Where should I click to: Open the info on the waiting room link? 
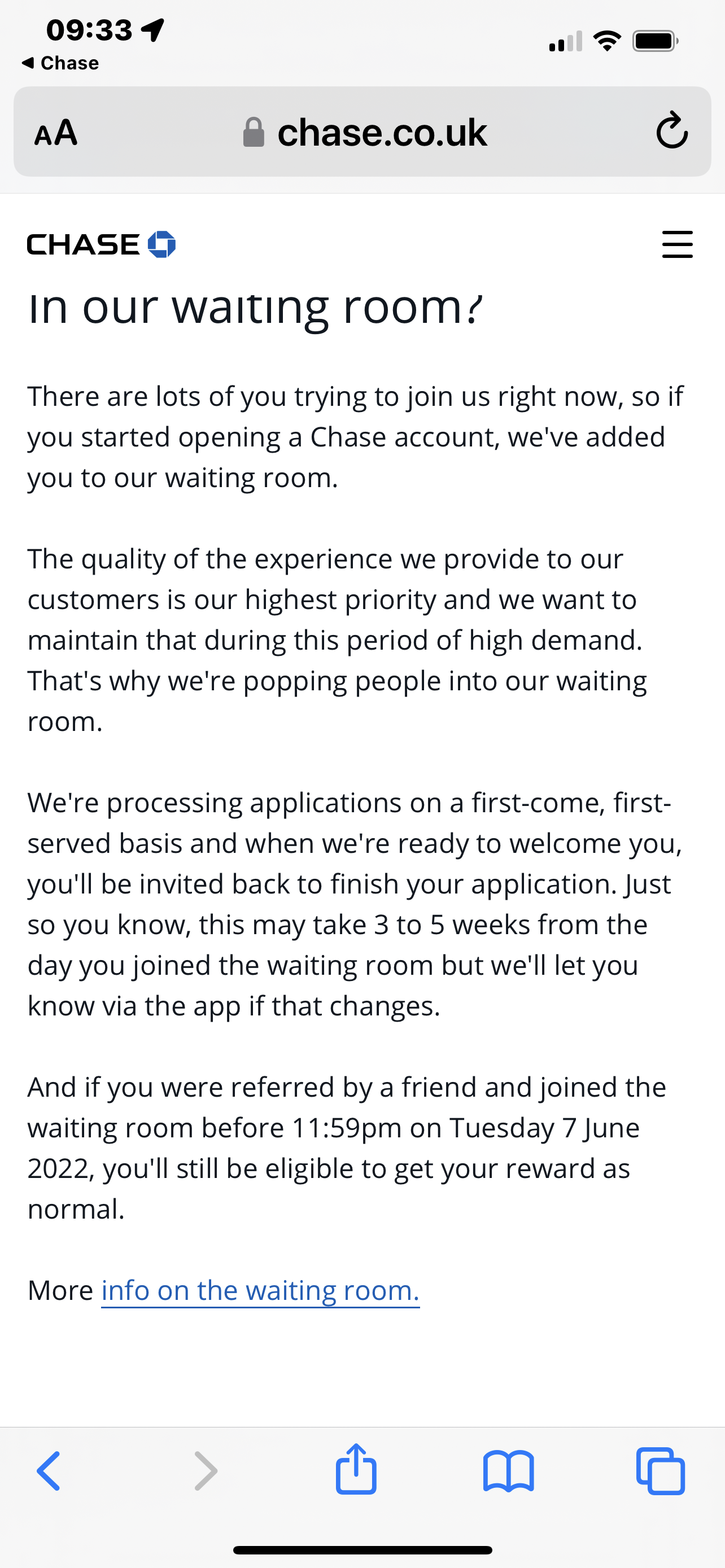(x=260, y=1290)
